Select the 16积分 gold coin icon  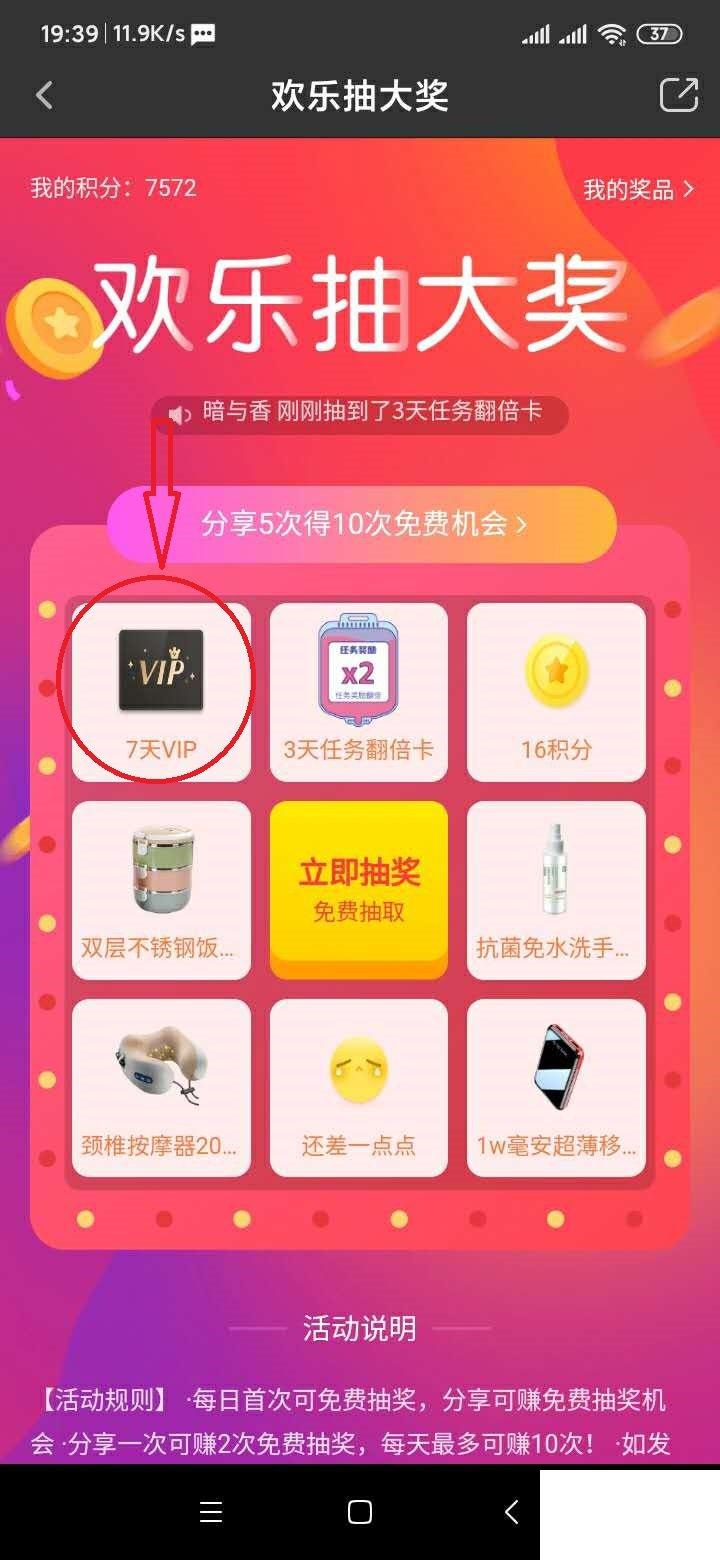coord(556,670)
